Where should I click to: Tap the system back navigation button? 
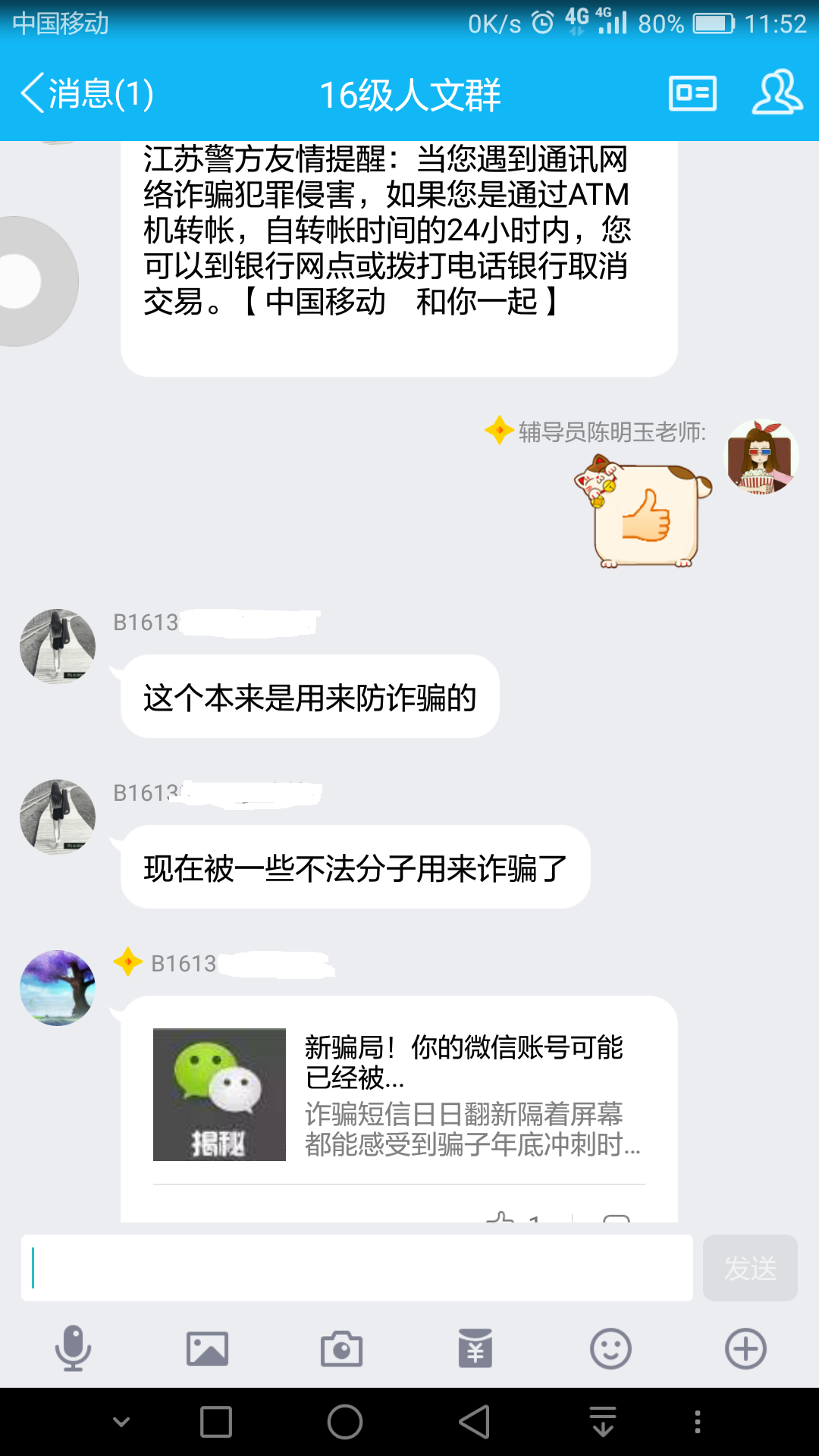tap(475, 1422)
